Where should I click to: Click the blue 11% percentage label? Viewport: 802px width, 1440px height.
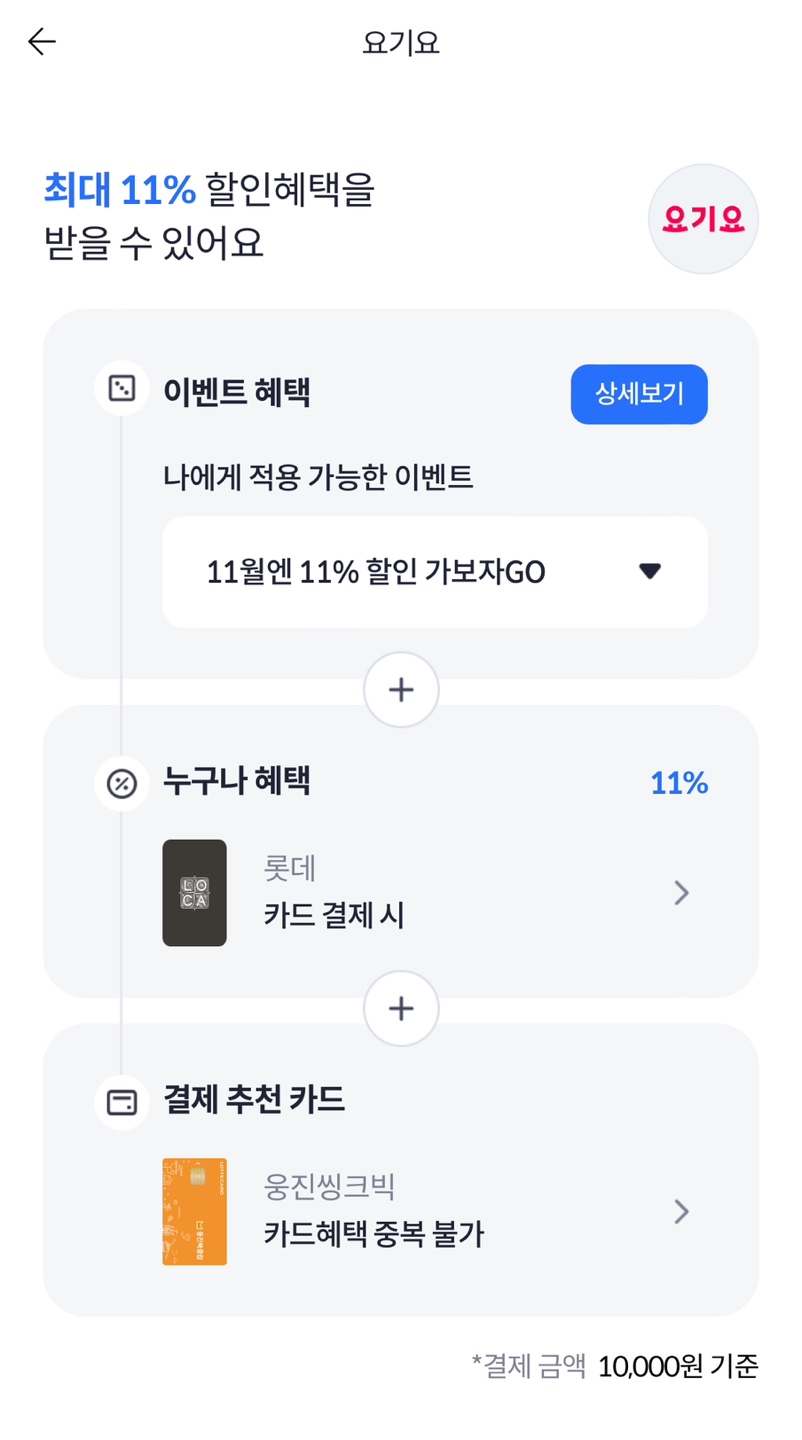pyautogui.click(x=678, y=783)
